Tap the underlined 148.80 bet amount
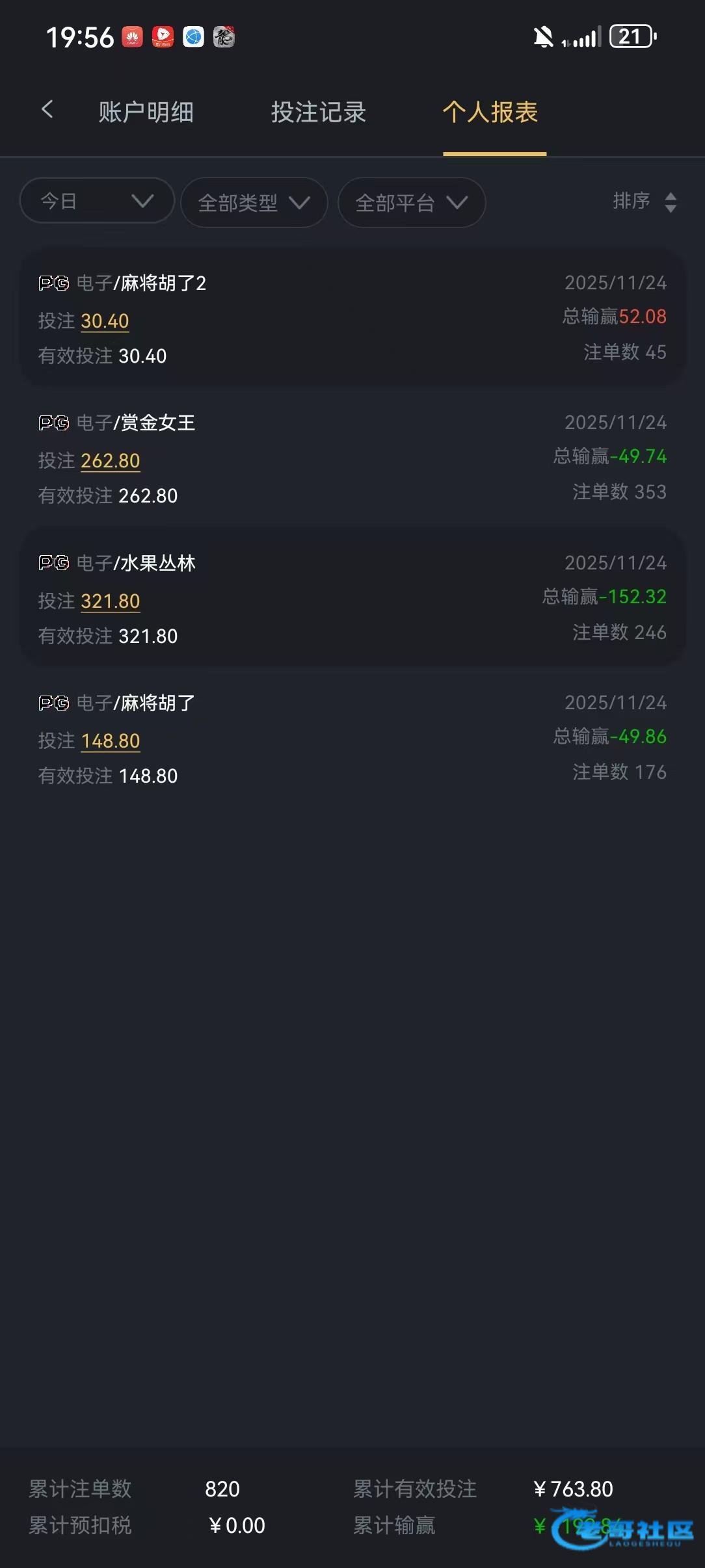Screen dimensions: 705x1568 (111, 741)
